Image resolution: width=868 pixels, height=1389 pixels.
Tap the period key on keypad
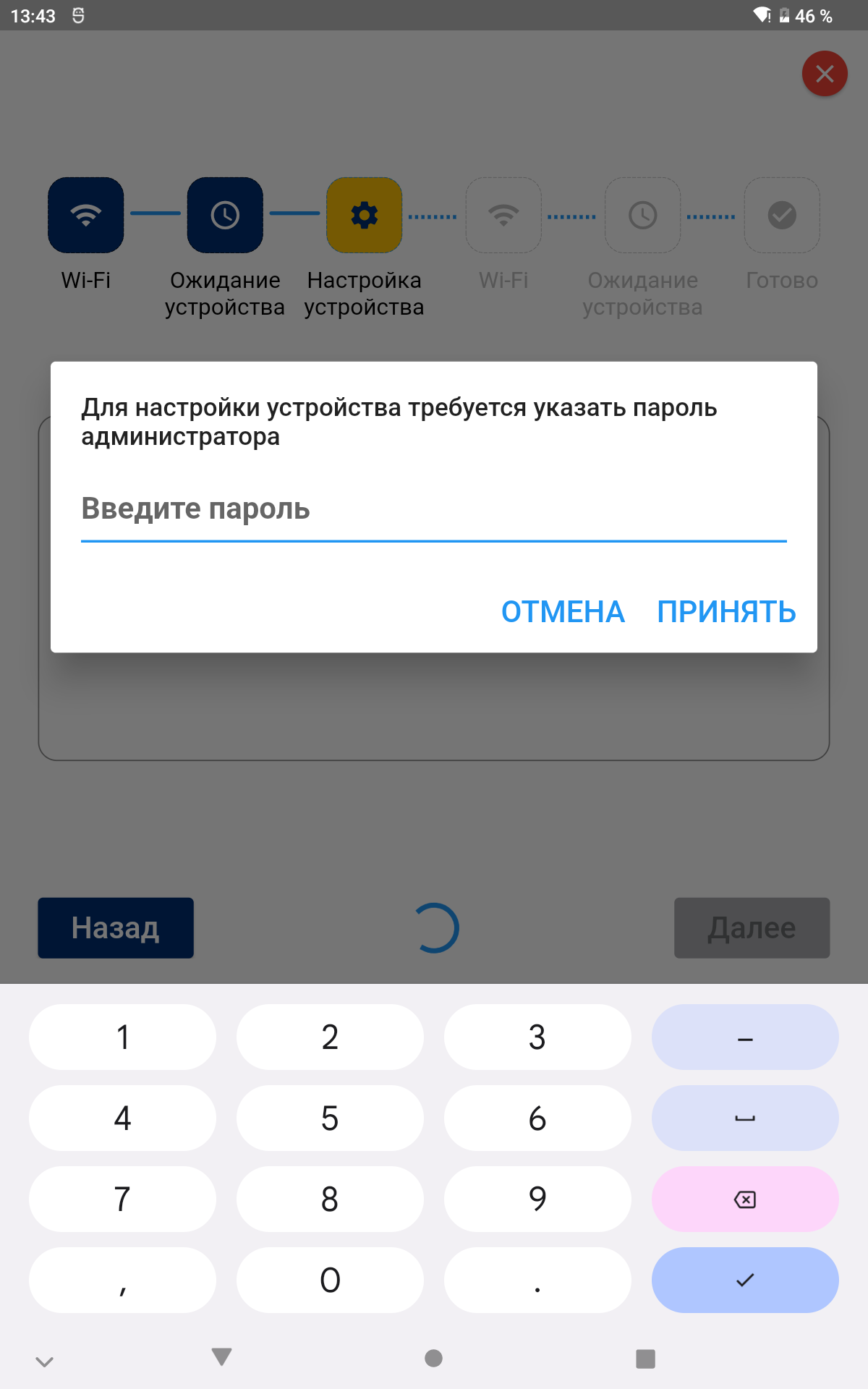pyautogui.click(x=537, y=1280)
